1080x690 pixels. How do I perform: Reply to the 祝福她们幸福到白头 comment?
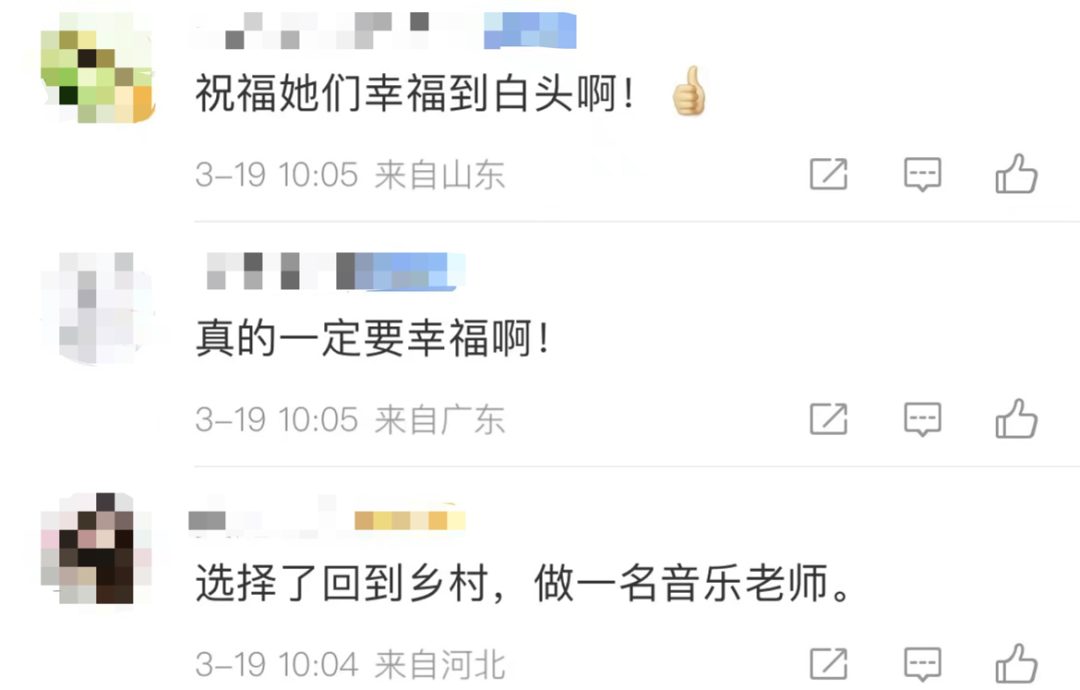[x=922, y=175]
